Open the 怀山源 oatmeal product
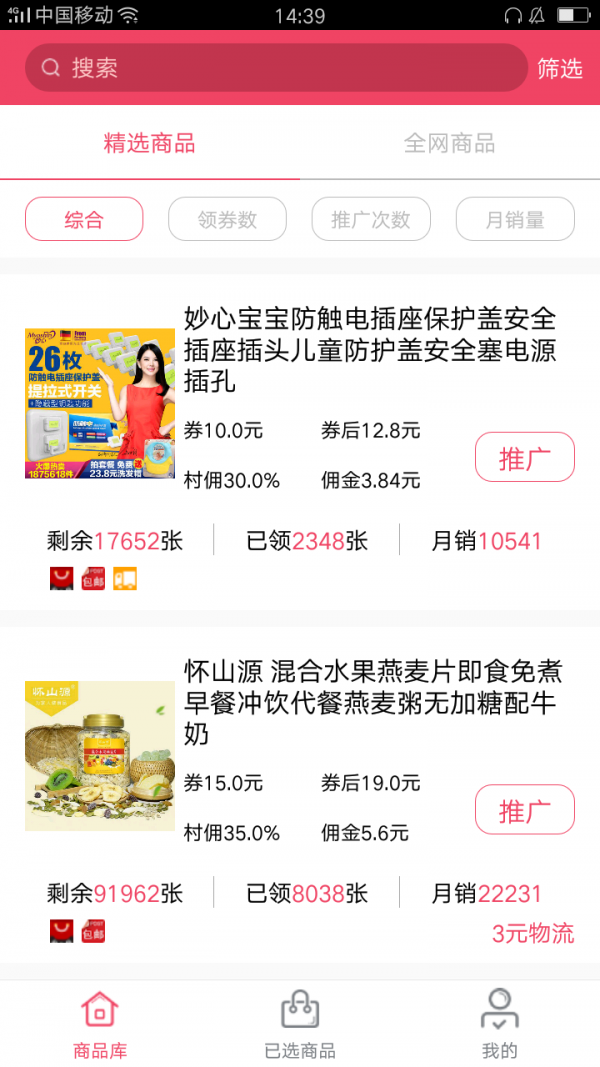 click(x=370, y=702)
